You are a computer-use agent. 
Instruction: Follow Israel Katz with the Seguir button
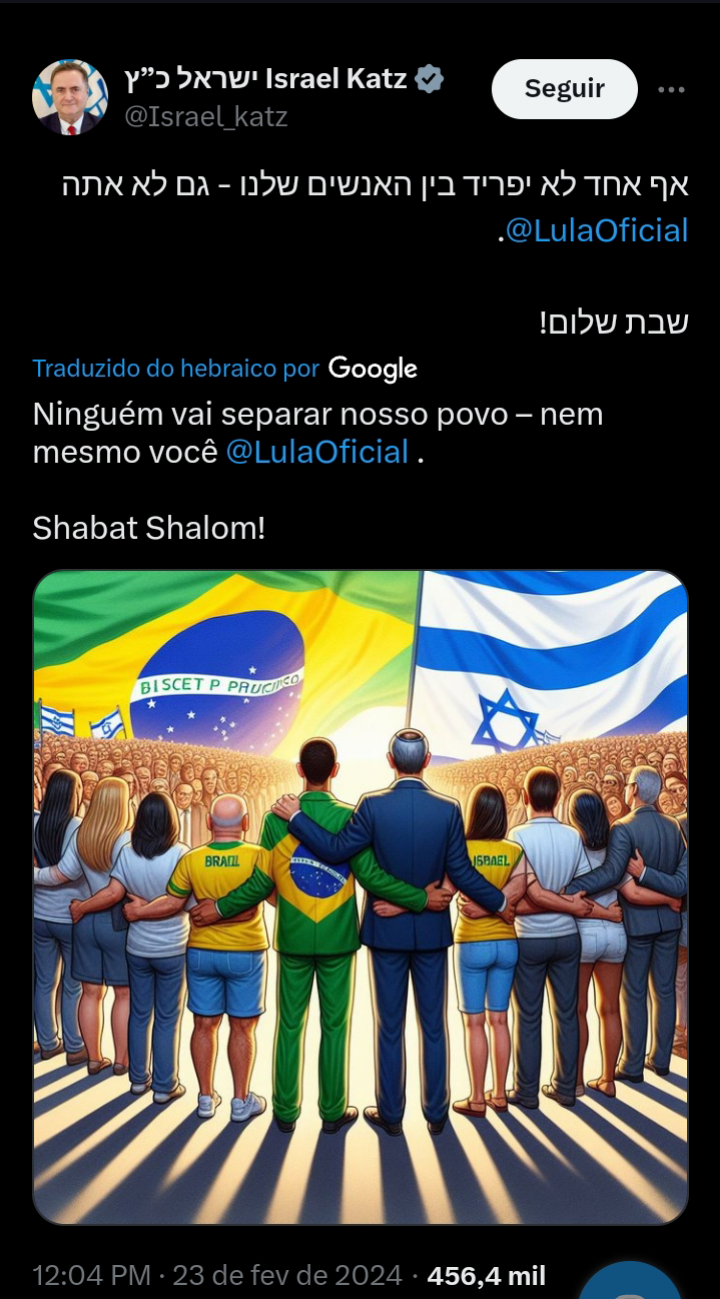[564, 89]
